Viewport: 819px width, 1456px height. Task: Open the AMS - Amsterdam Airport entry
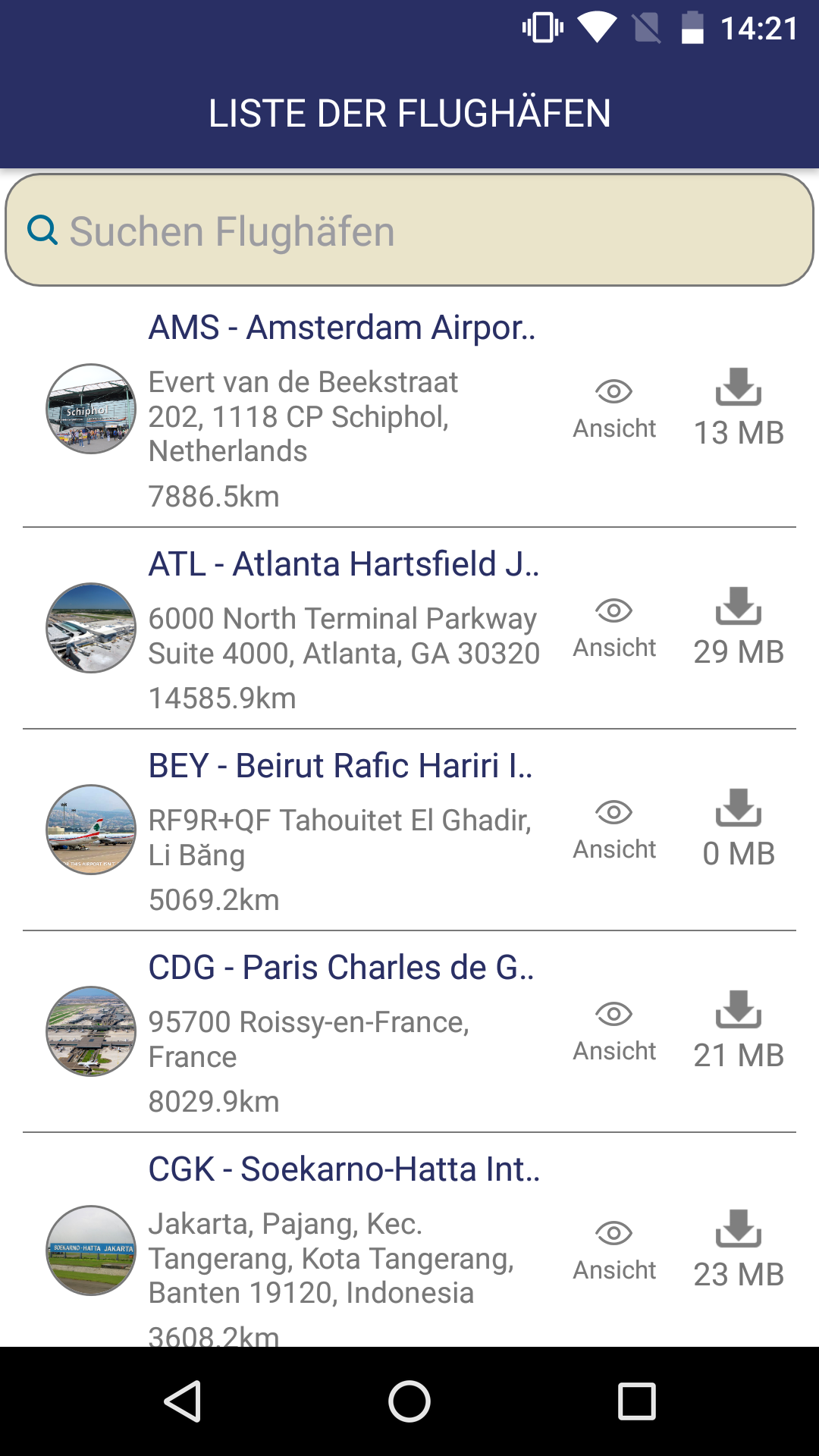pos(341,328)
